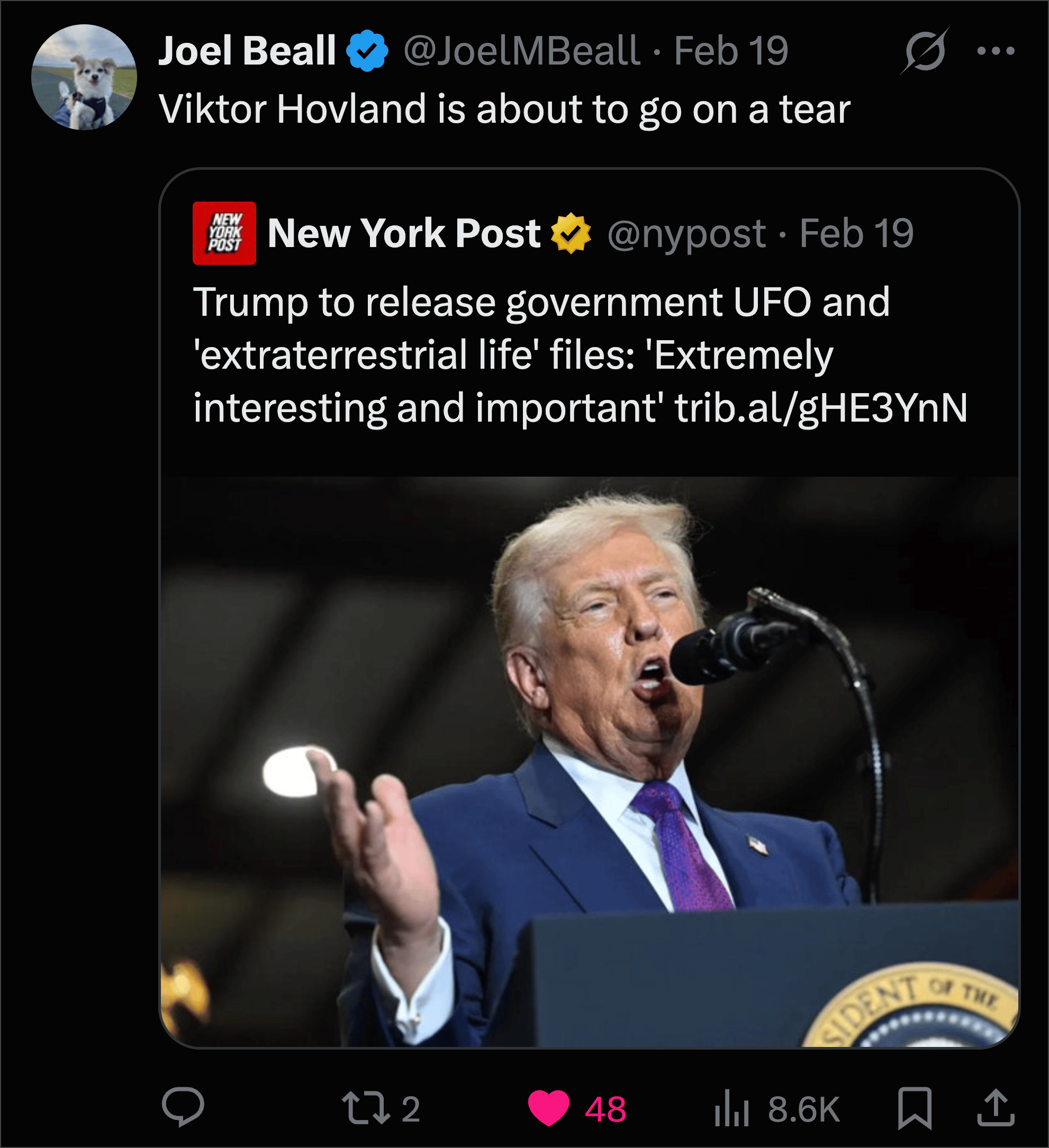Open the quoted New York Post tweet
The image size is (1049, 1148).
coord(589,608)
